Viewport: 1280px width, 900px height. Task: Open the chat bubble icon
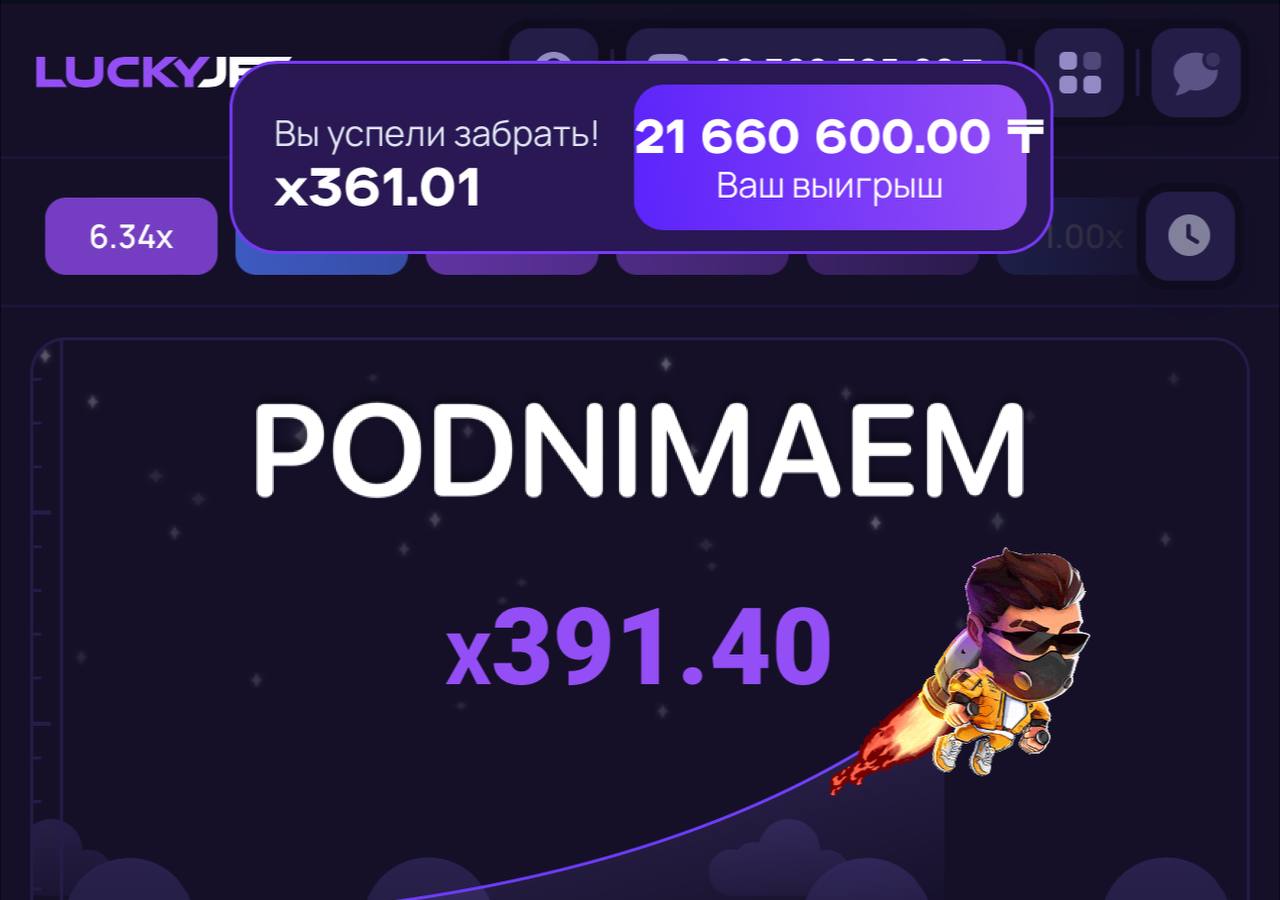1196,72
